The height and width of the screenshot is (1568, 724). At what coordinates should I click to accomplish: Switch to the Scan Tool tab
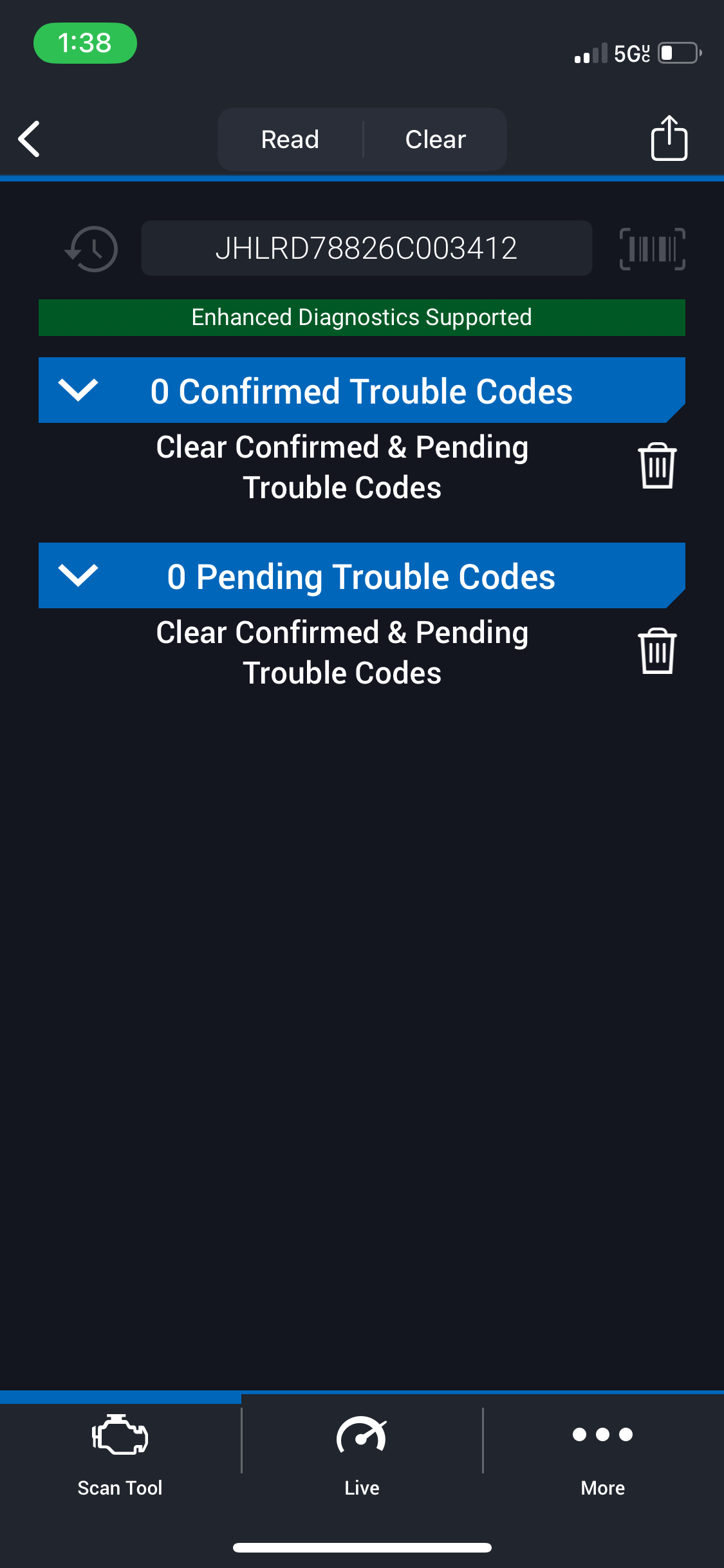point(120,1456)
